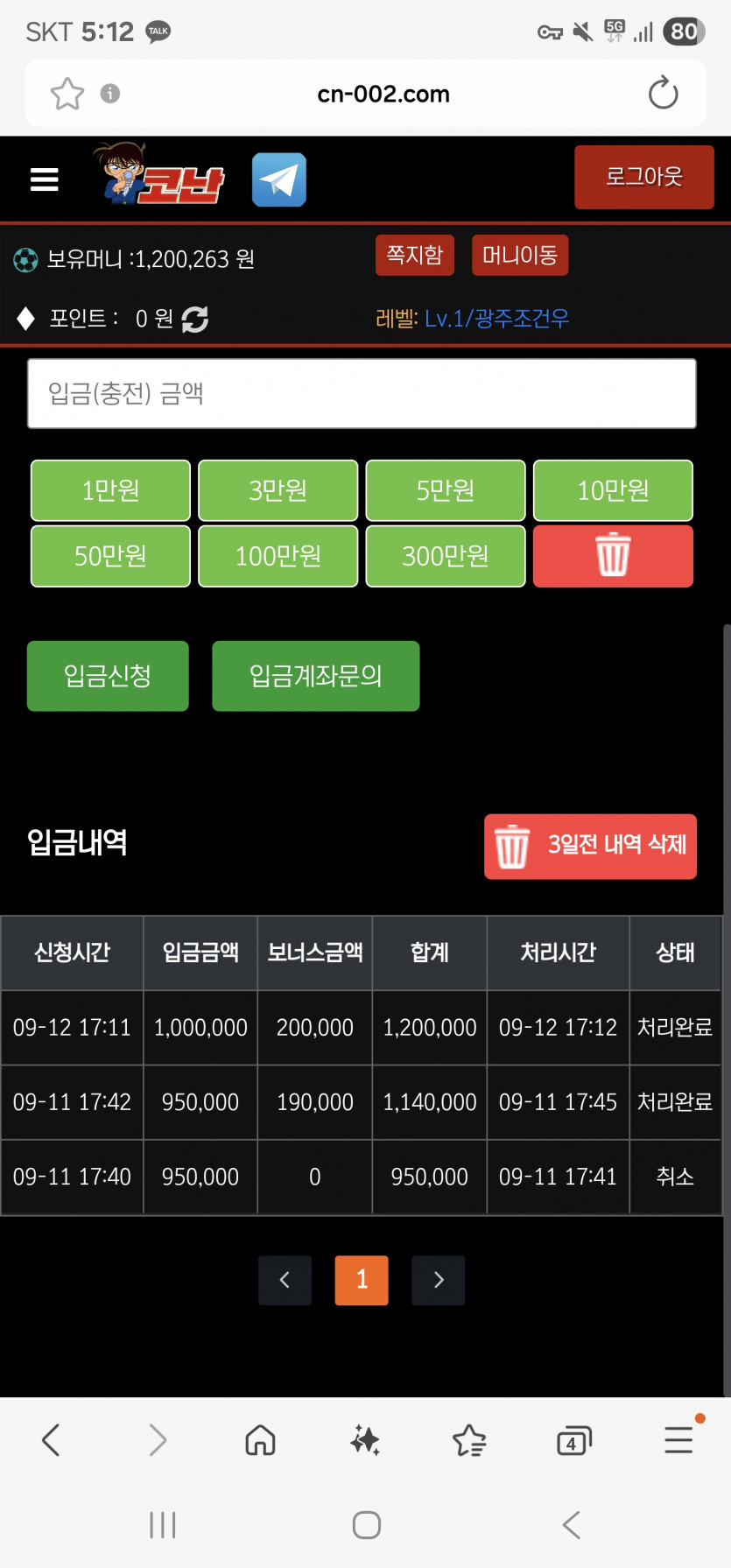
Task: Select the 1만원 amount
Action: pos(110,490)
